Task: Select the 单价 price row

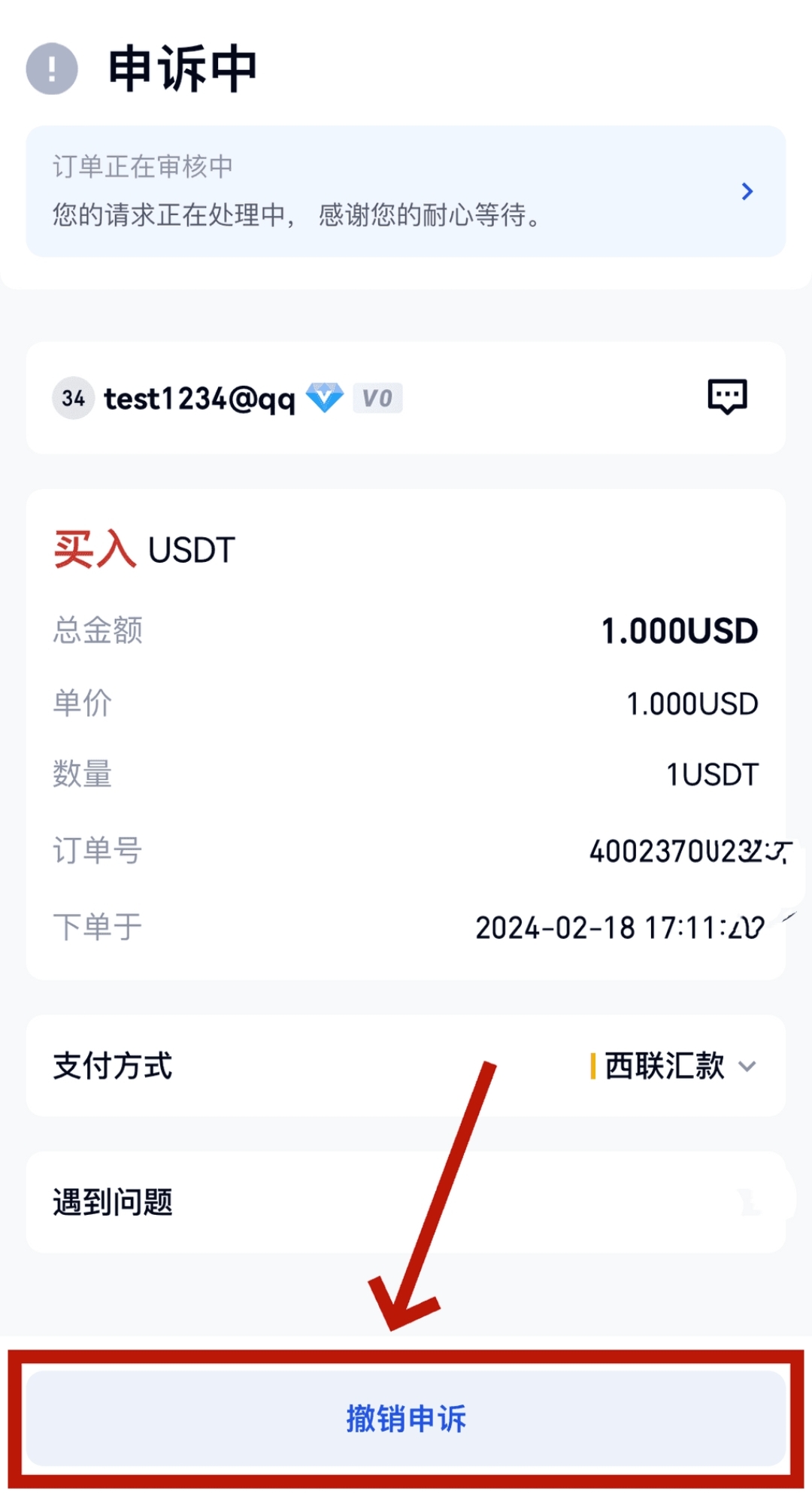Action: (692, 704)
